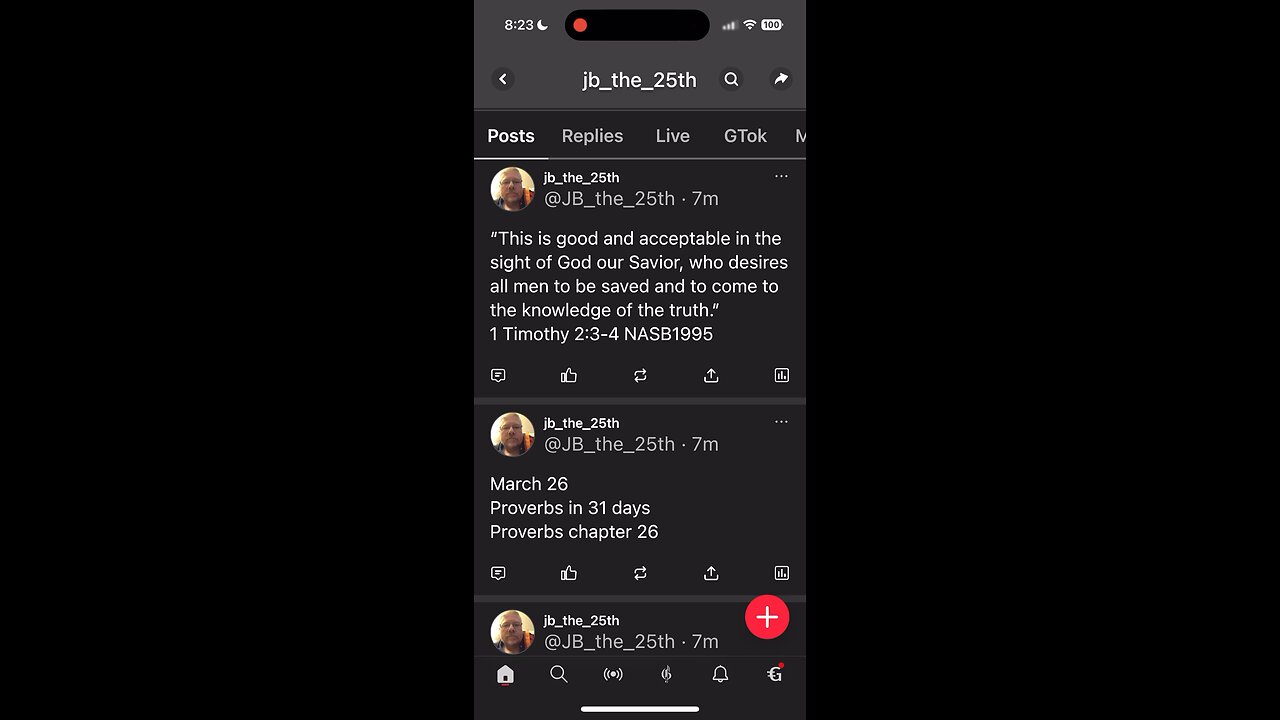Open the notifications bell

point(720,675)
